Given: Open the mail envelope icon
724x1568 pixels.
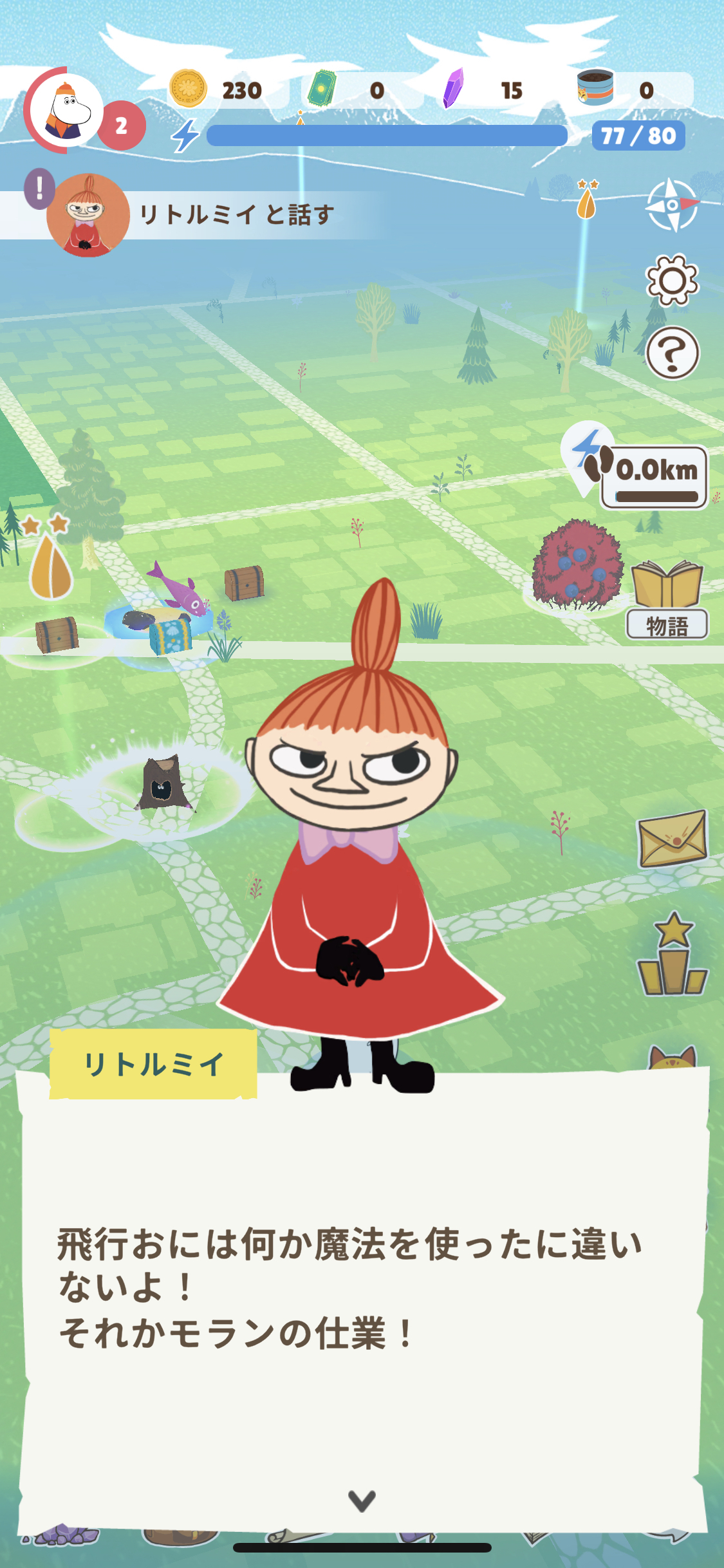Looking at the screenshot, I should [x=672, y=839].
